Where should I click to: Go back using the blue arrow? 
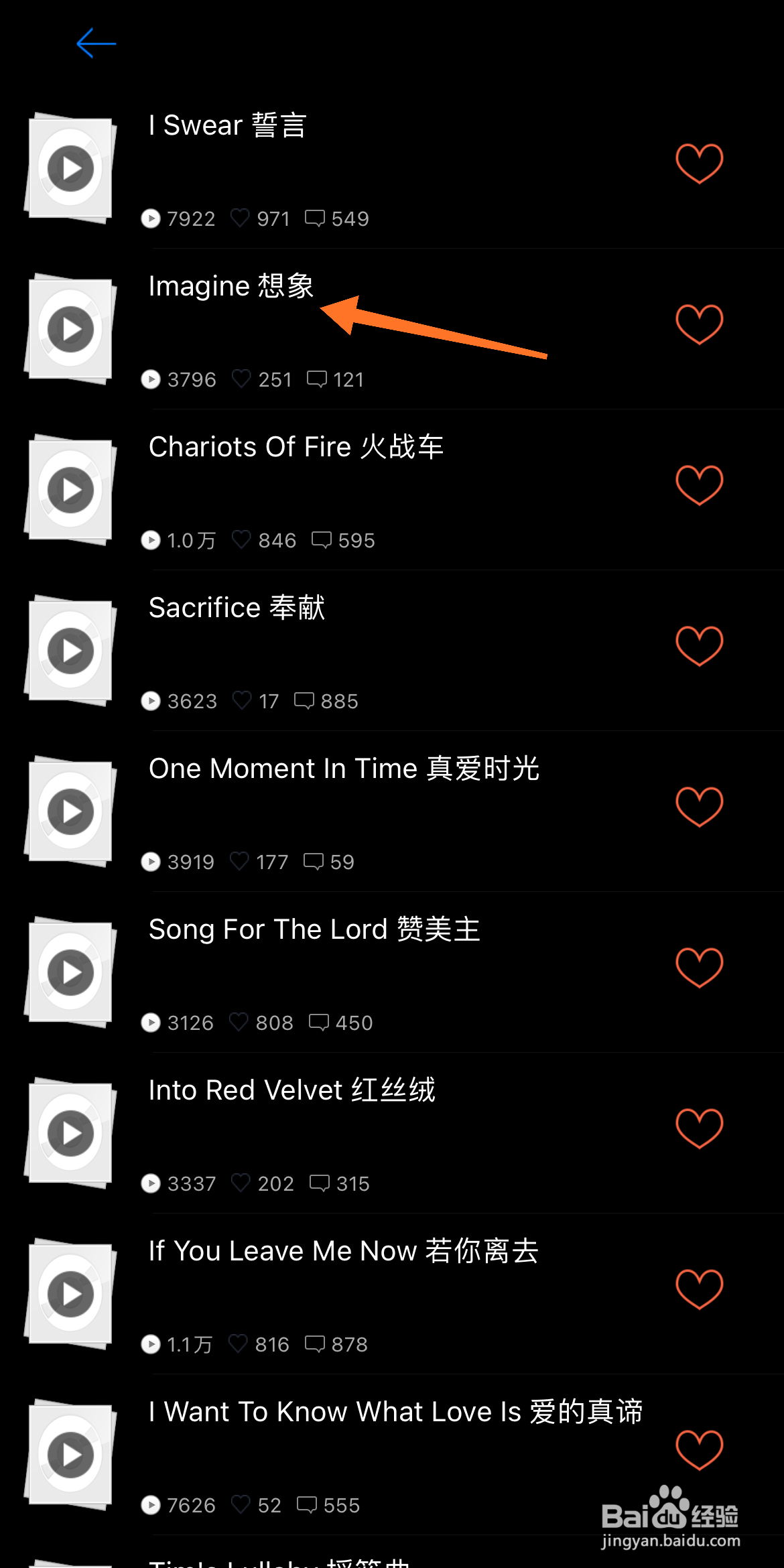[96, 44]
